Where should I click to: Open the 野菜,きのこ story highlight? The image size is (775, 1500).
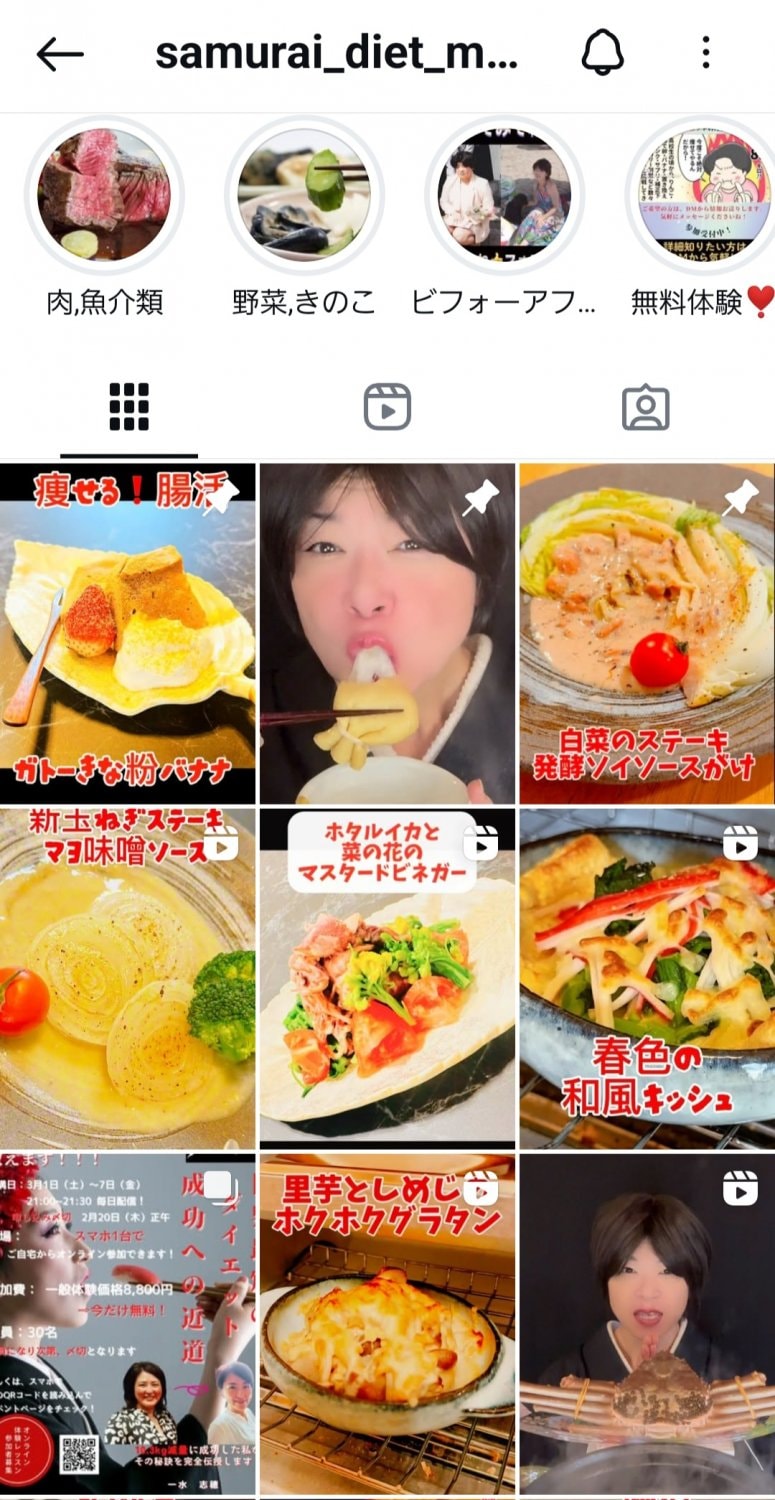304,195
